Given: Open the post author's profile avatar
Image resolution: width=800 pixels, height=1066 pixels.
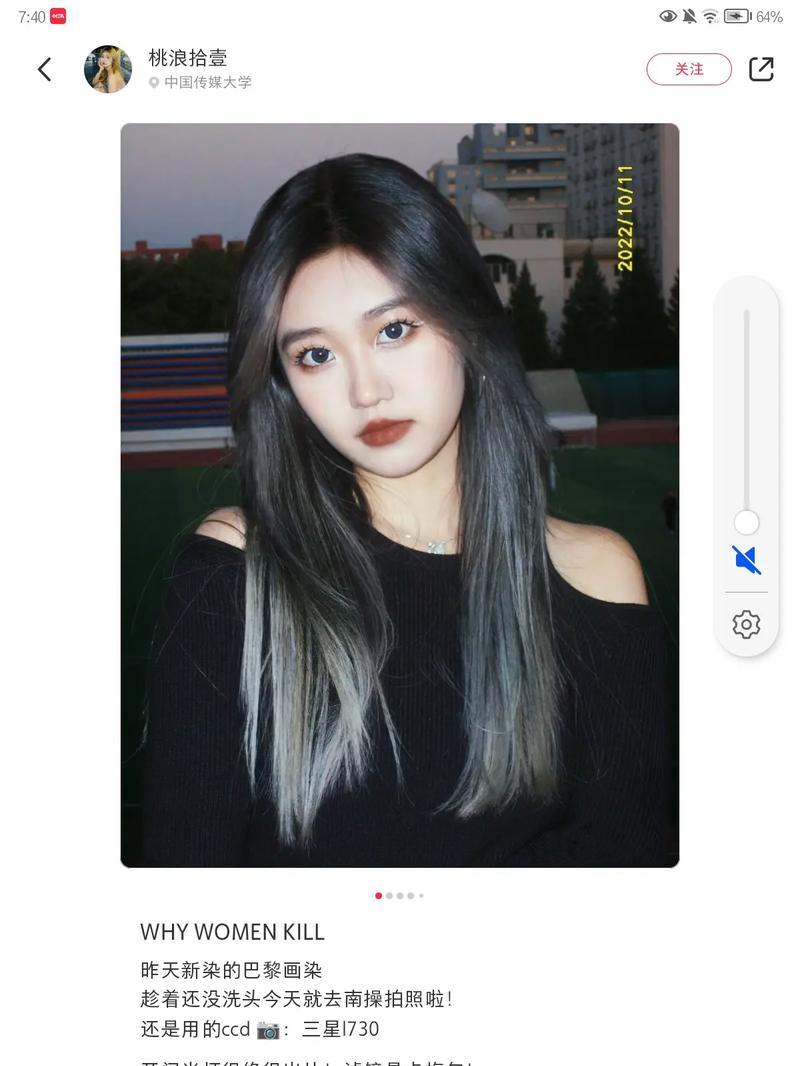Looking at the screenshot, I should click(x=108, y=69).
